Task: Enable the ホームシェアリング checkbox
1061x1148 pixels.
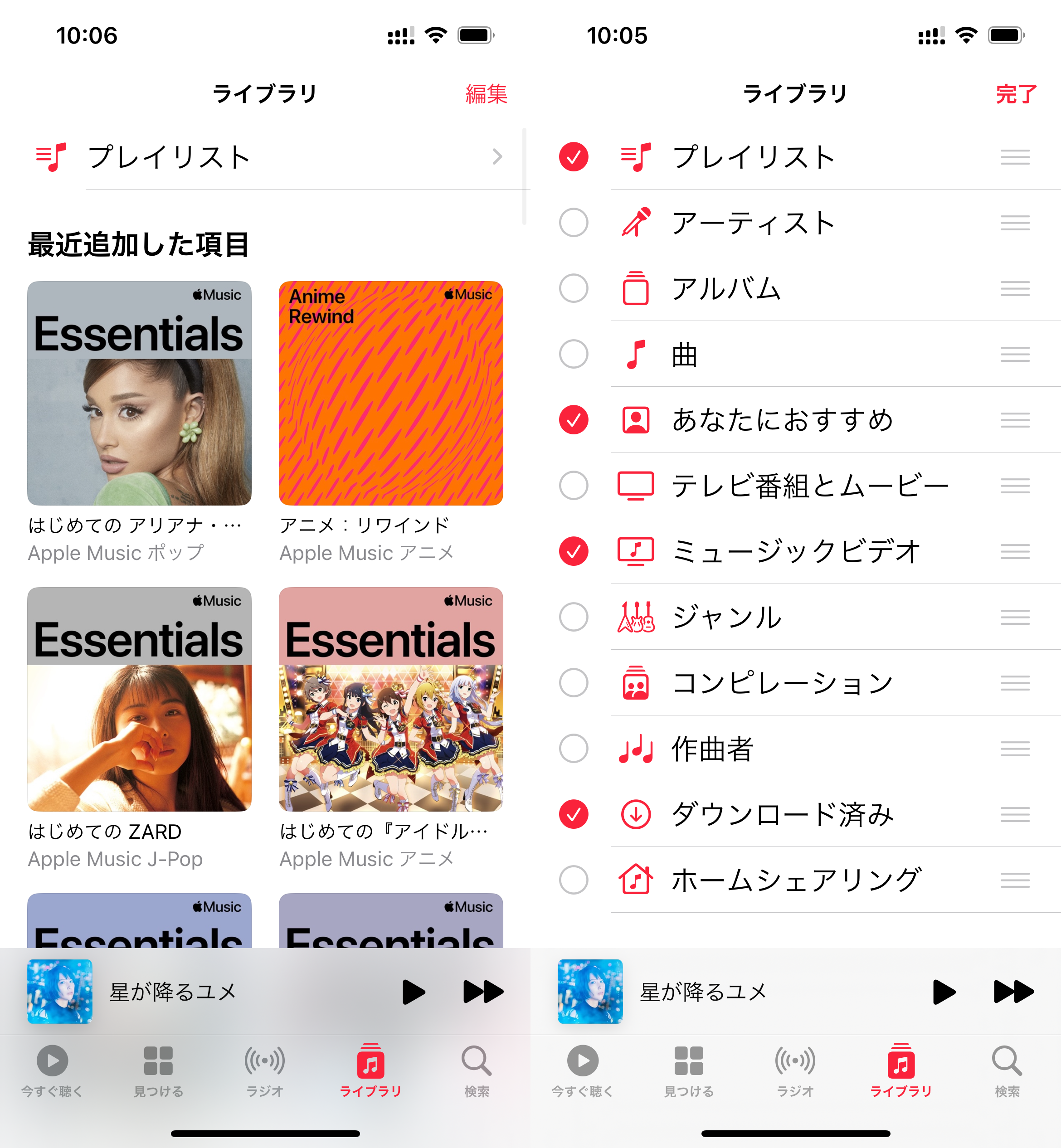Action: (x=574, y=880)
